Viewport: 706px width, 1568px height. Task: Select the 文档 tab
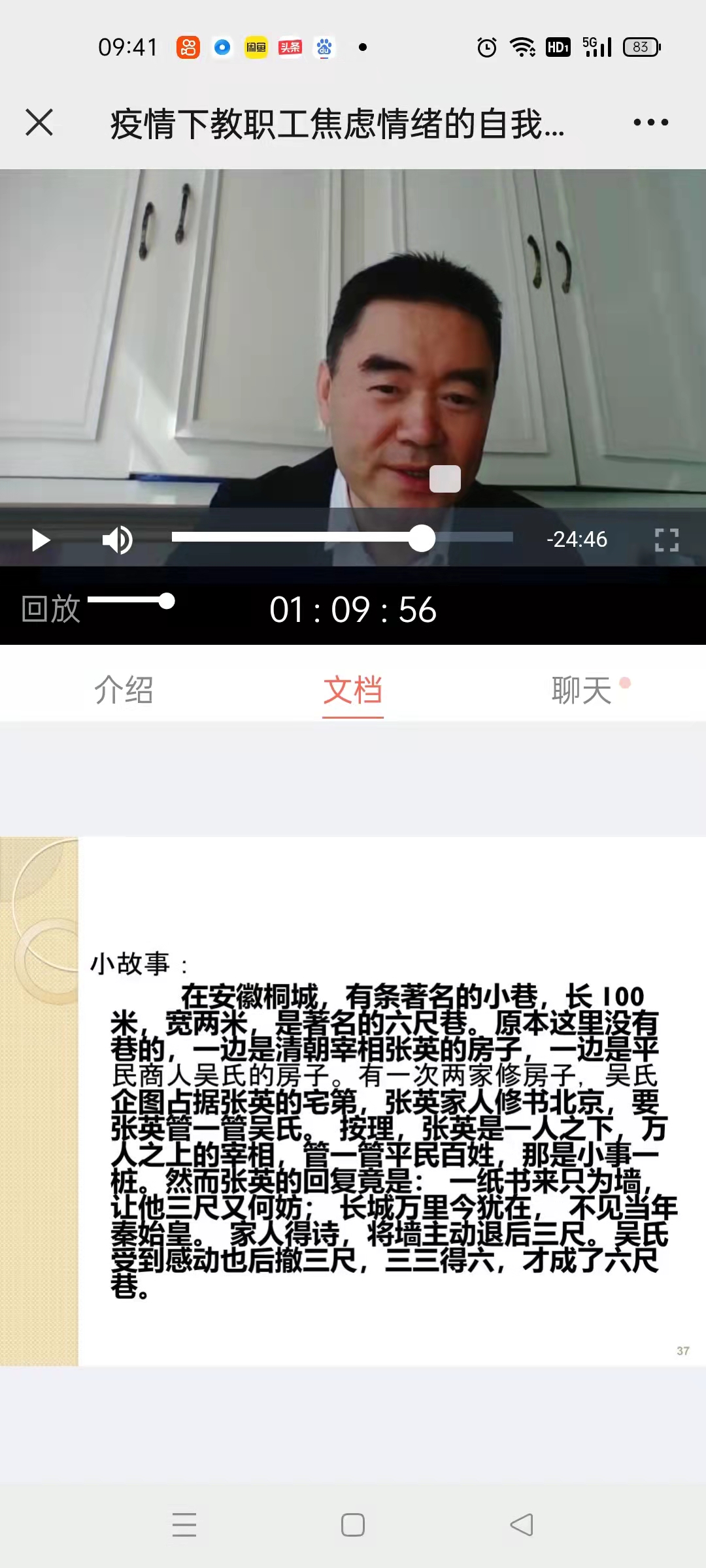point(353,690)
